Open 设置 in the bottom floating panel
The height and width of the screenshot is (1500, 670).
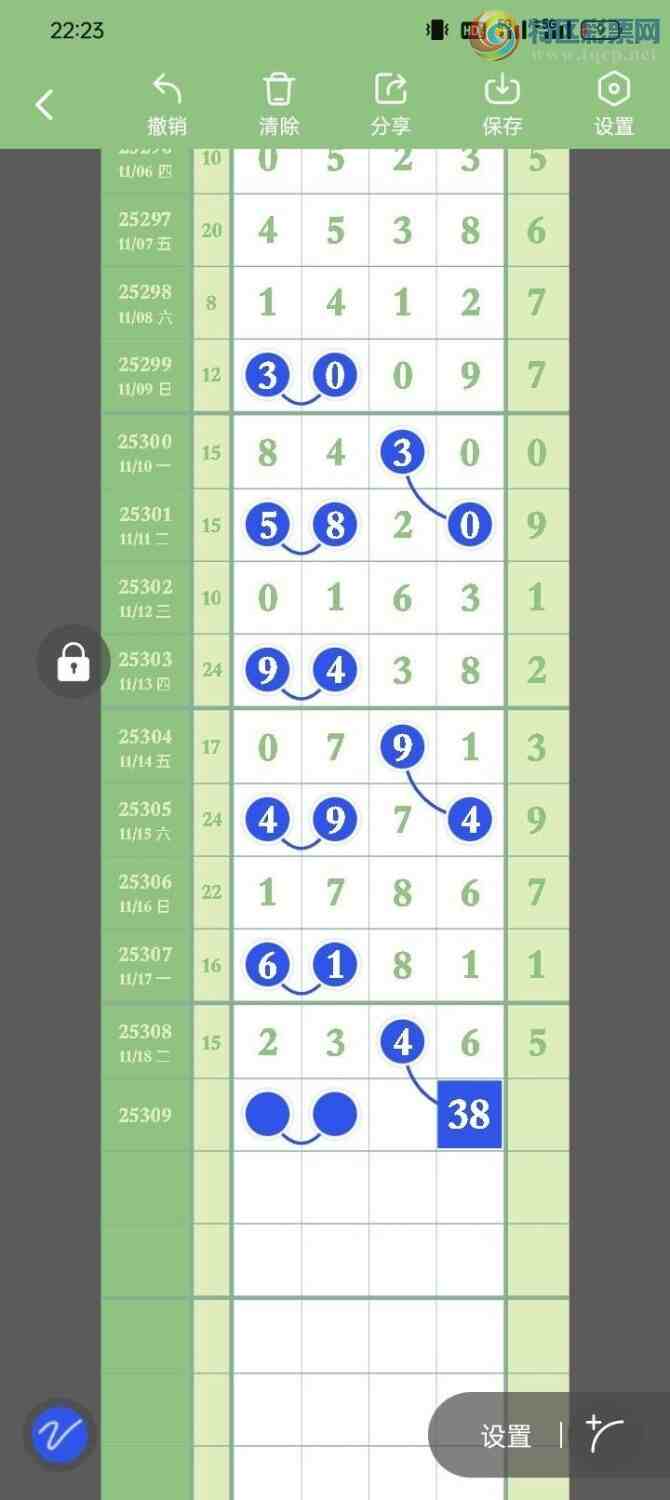click(506, 1436)
